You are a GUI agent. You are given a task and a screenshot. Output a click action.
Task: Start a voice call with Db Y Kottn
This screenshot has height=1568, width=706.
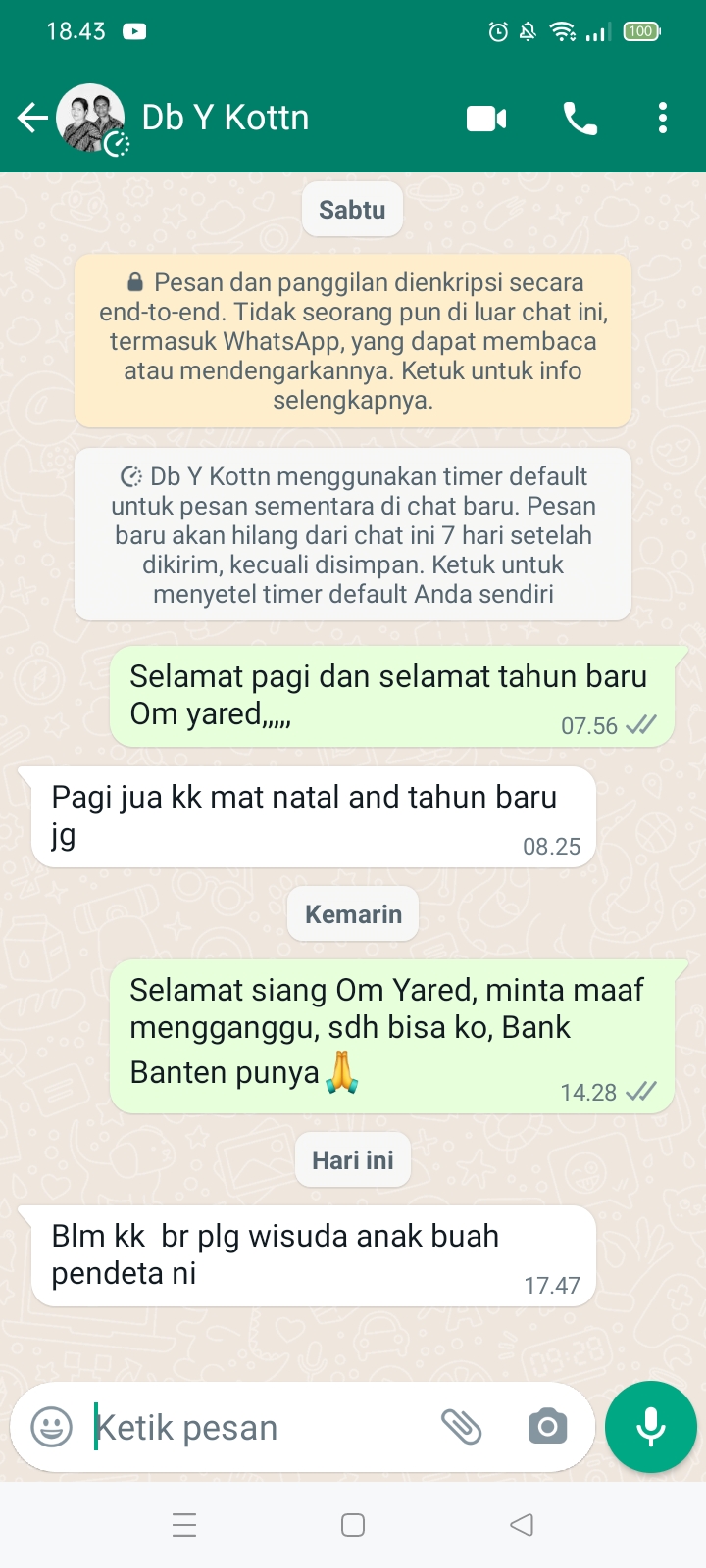(x=580, y=119)
